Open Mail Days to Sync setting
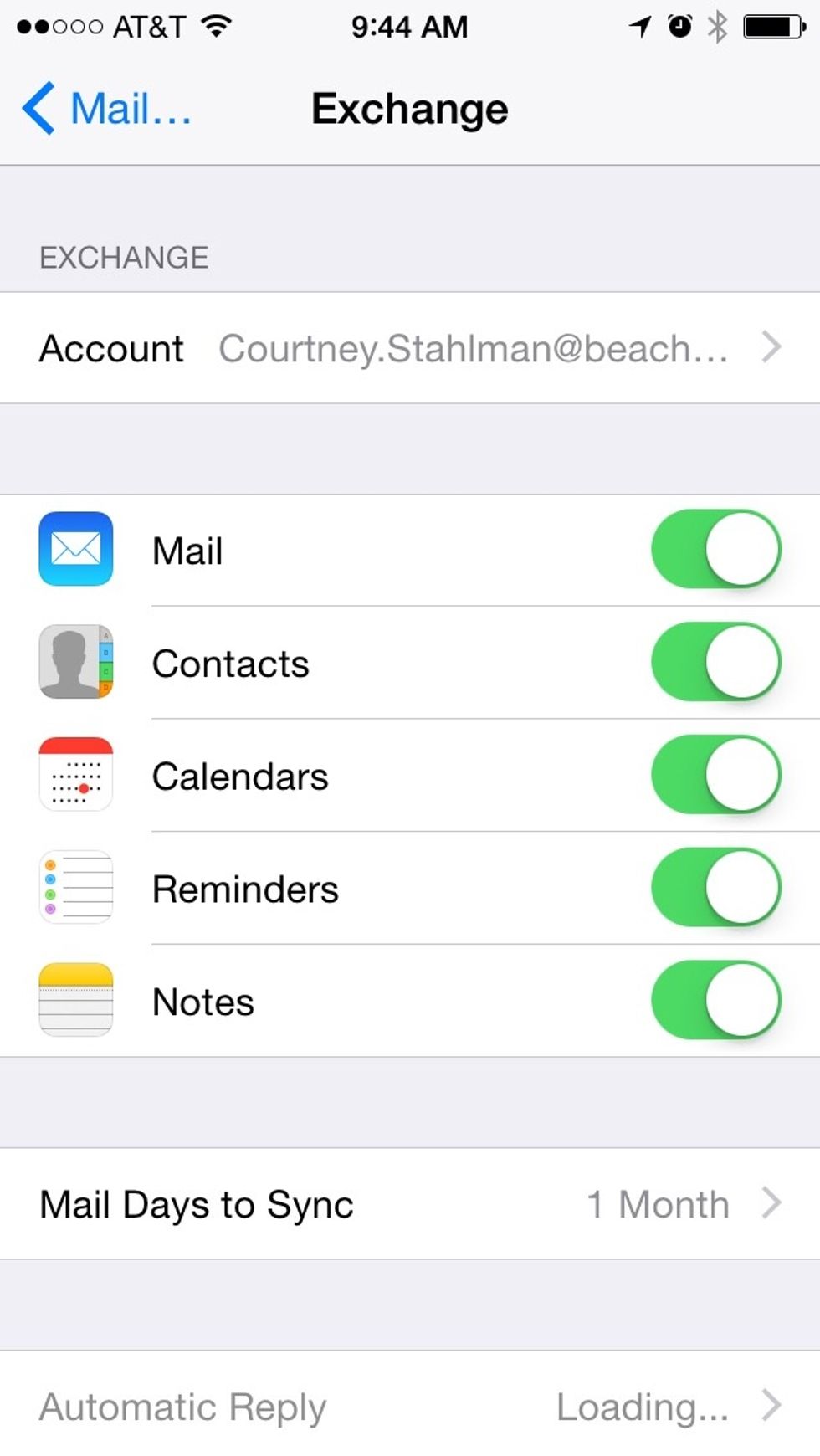Screen dimensions: 820x1456 coord(410,1204)
